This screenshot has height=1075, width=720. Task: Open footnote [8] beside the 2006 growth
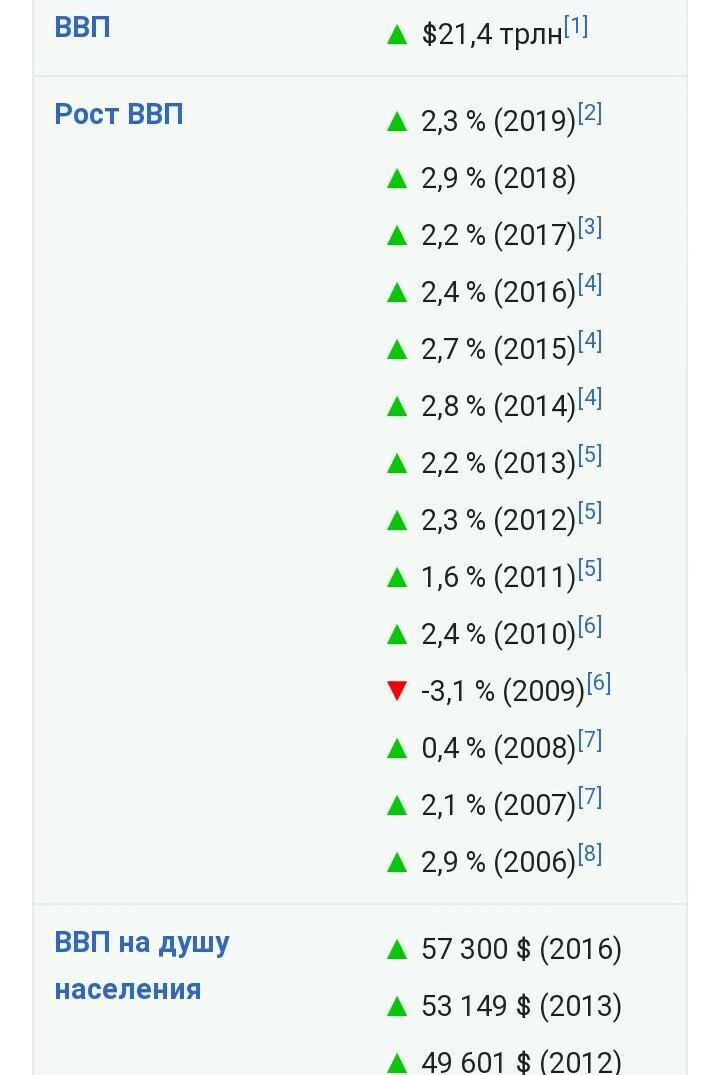tap(590, 854)
